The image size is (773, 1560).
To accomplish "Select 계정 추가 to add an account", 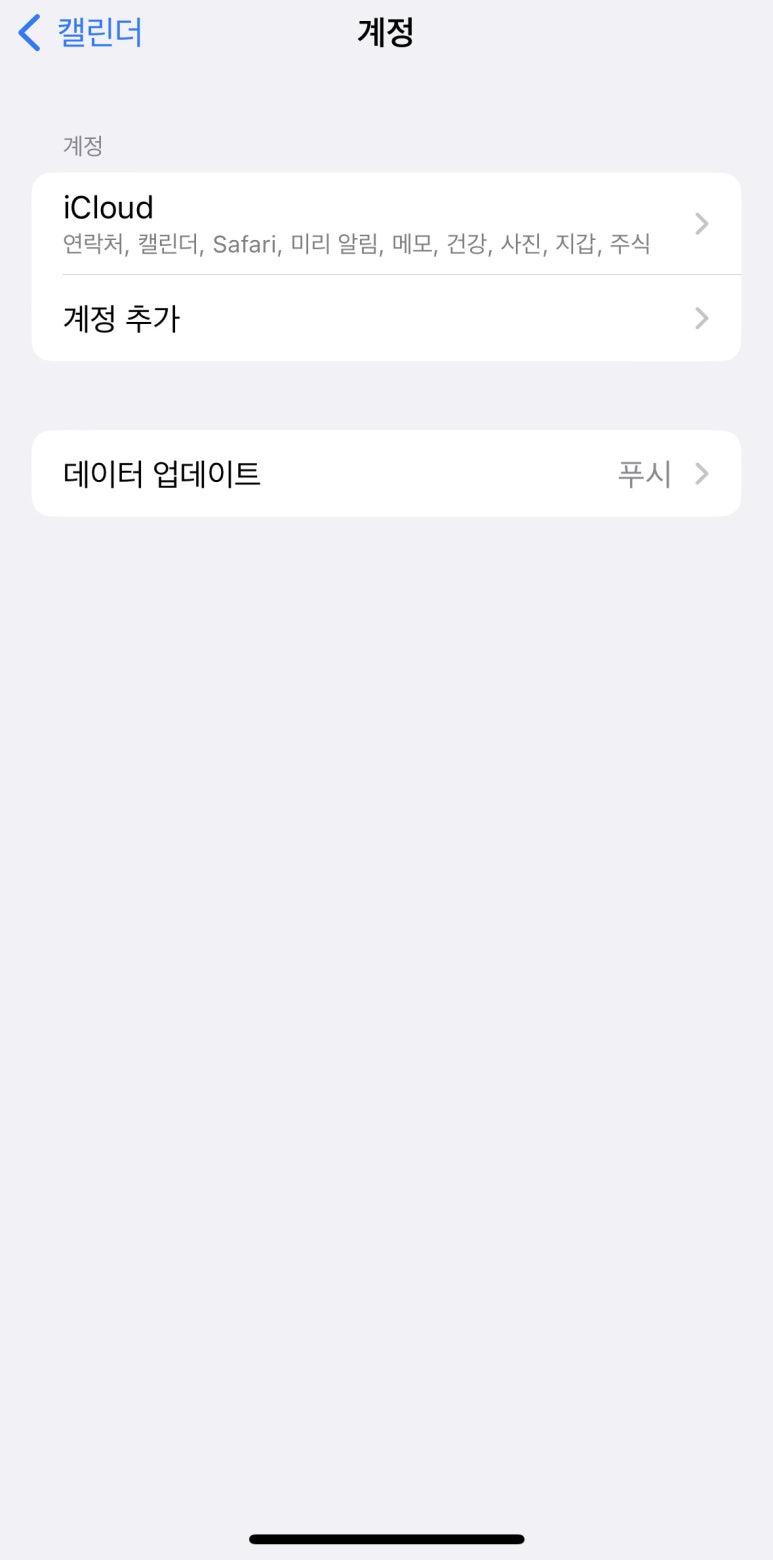I will click(386, 318).
